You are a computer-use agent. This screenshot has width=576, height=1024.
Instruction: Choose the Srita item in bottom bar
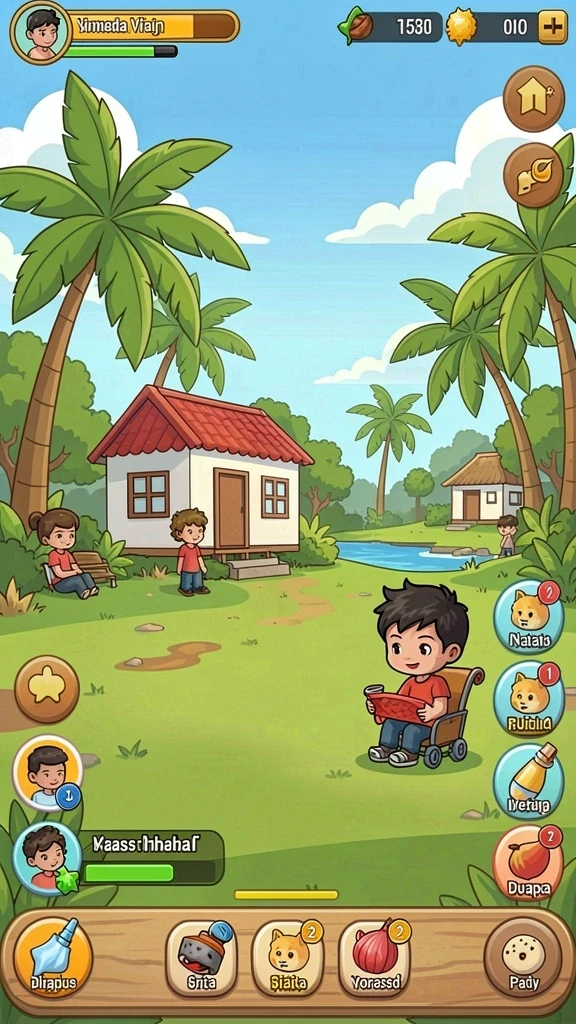tap(200, 959)
